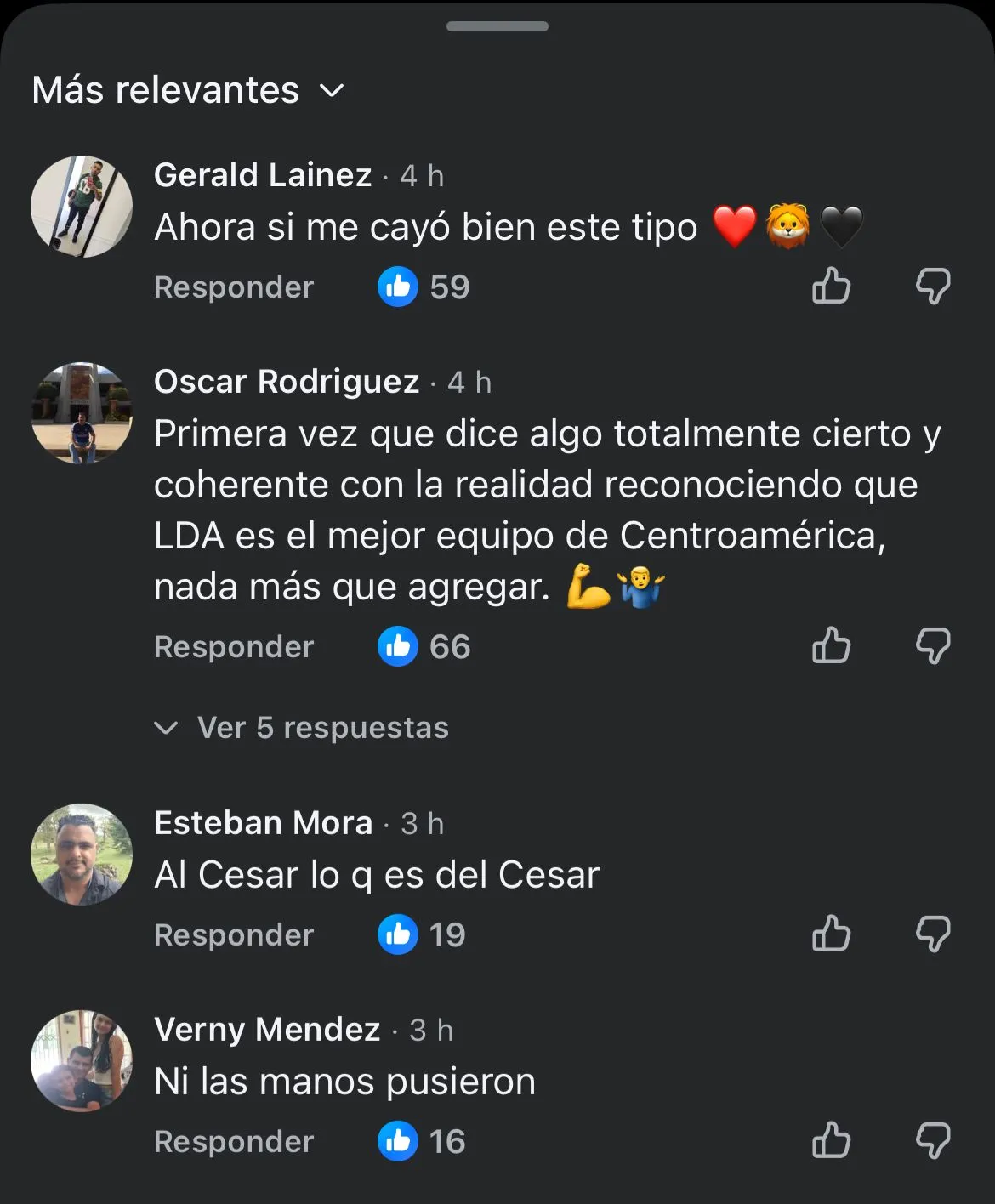This screenshot has width=995, height=1204.
Task: Like Gerald Lainez's comment
Action: point(831,286)
